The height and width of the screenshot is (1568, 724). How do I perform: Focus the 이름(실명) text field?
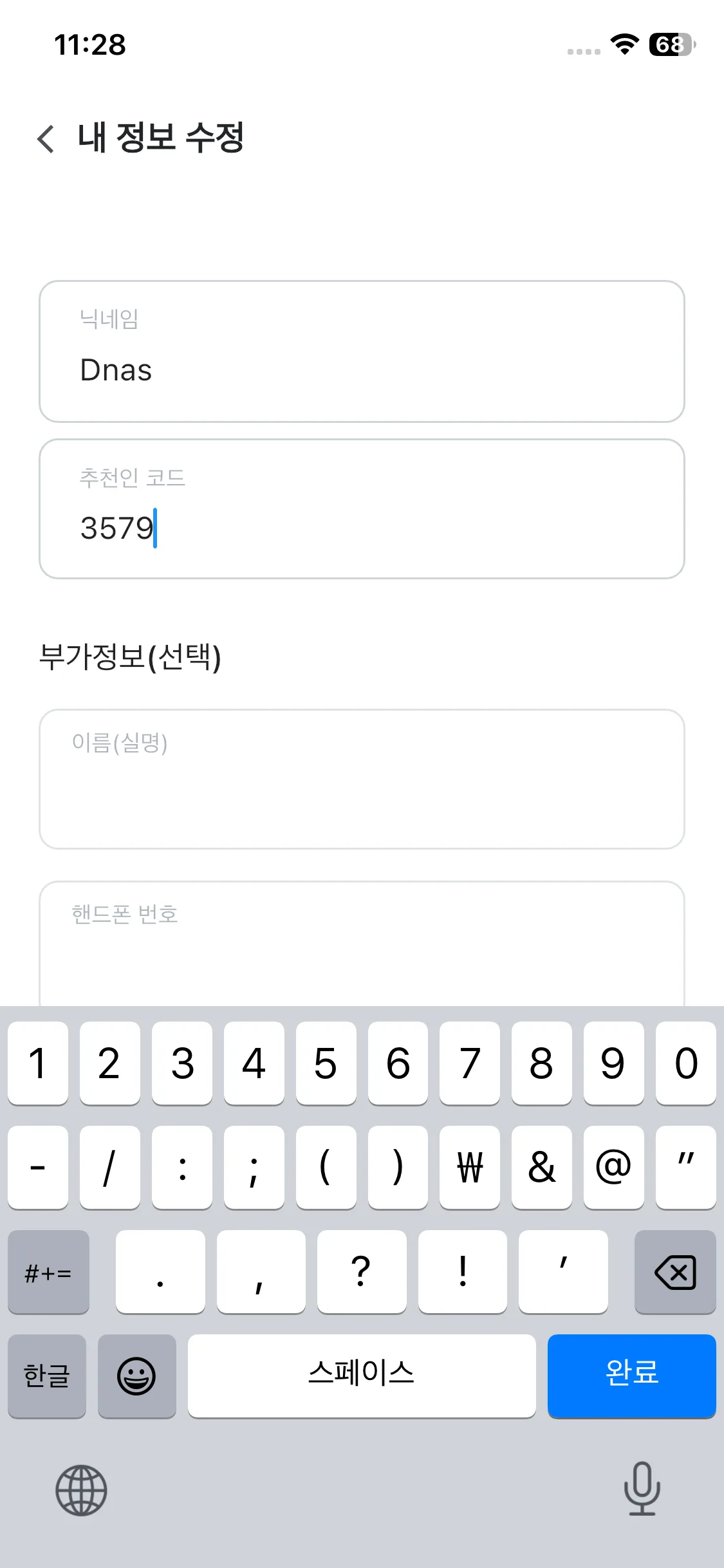(362, 779)
